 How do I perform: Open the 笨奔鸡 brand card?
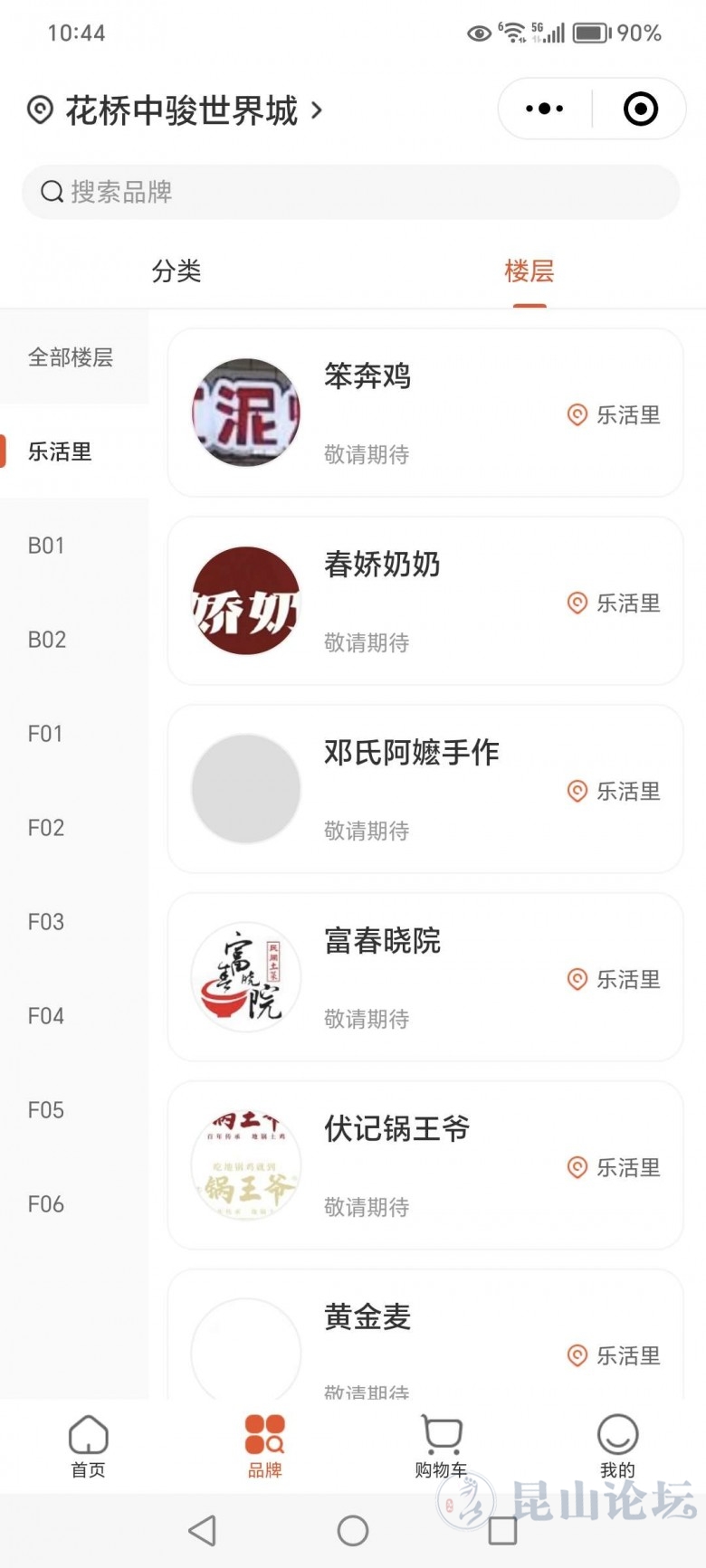click(x=425, y=413)
